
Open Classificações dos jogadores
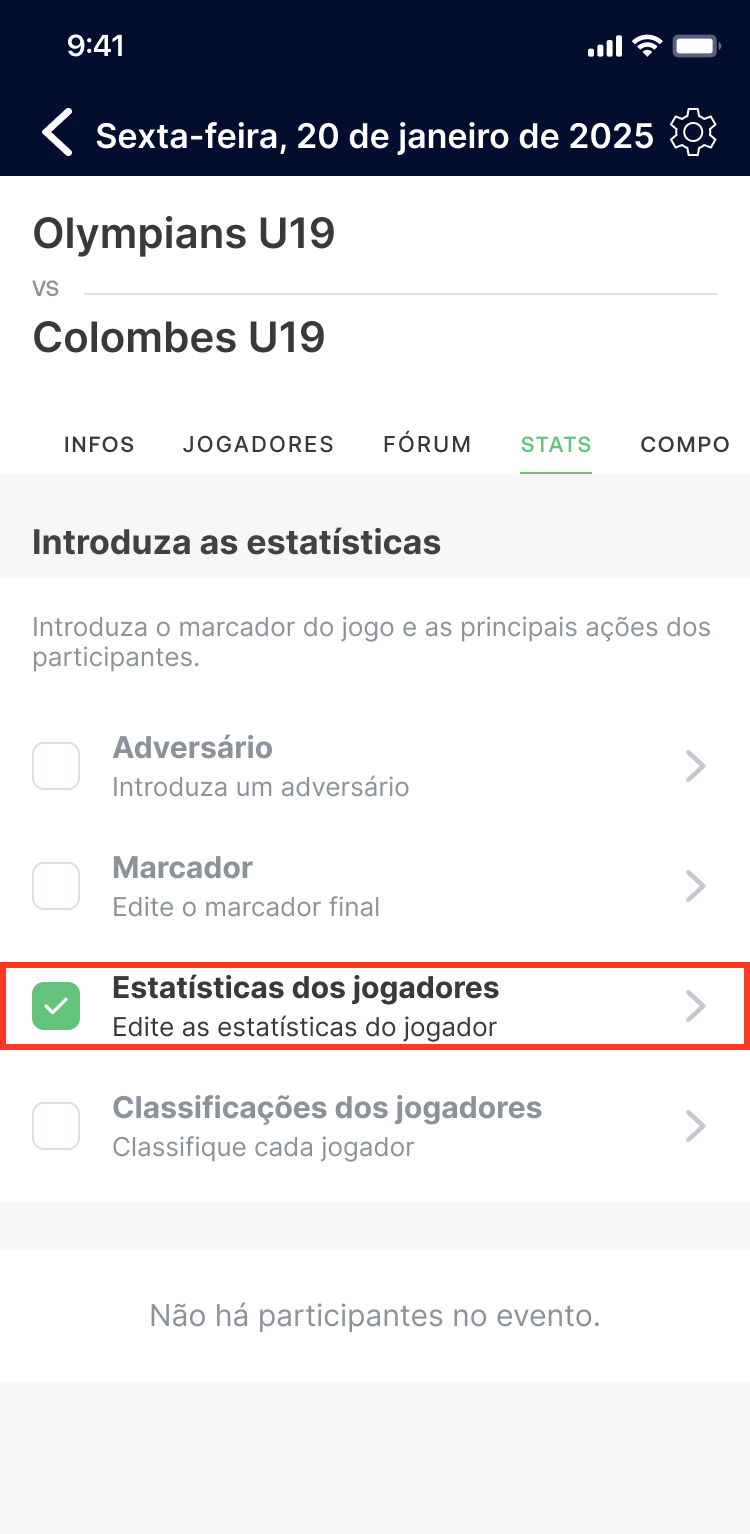(400, 1126)
